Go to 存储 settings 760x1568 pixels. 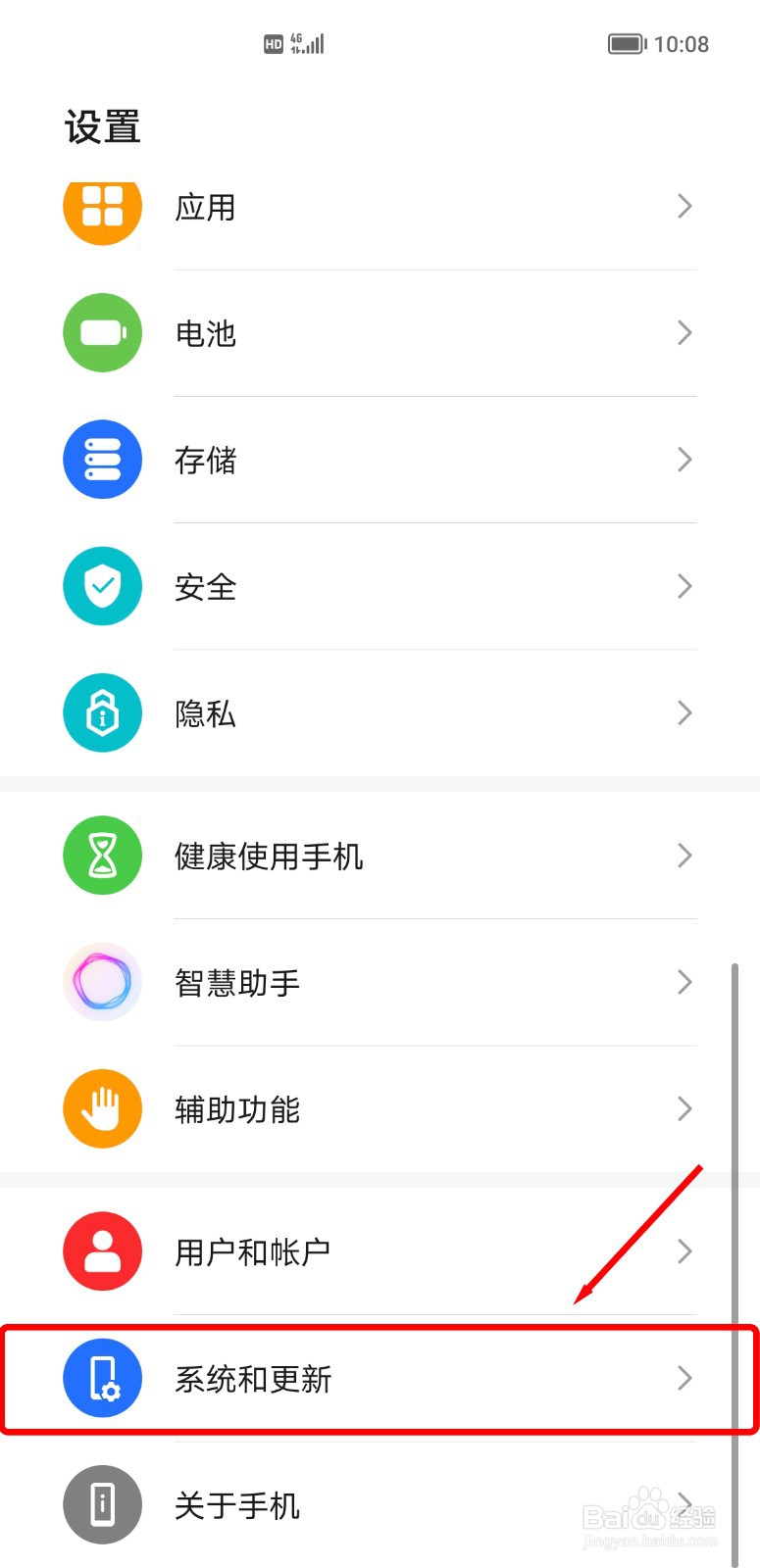coord(380,460)
